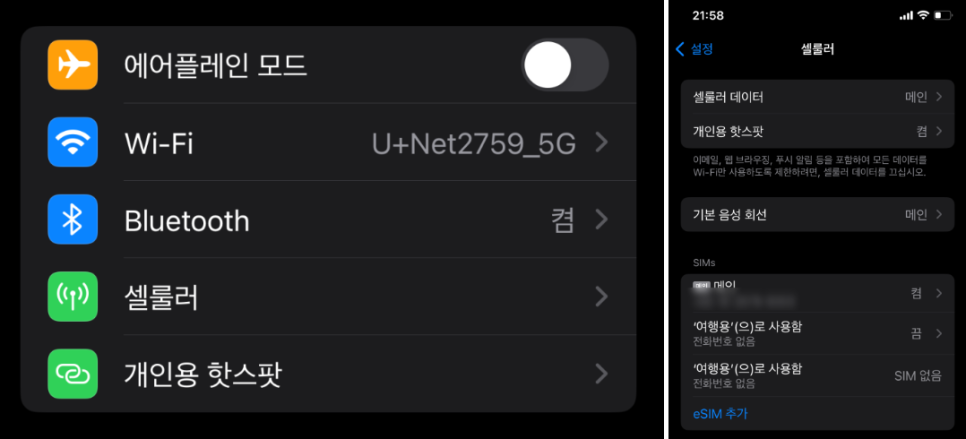The height and width of the screenshot is (439, 966).
Task: Open the 셀룰러 row with antenna icon
Action: pos(328,297)
